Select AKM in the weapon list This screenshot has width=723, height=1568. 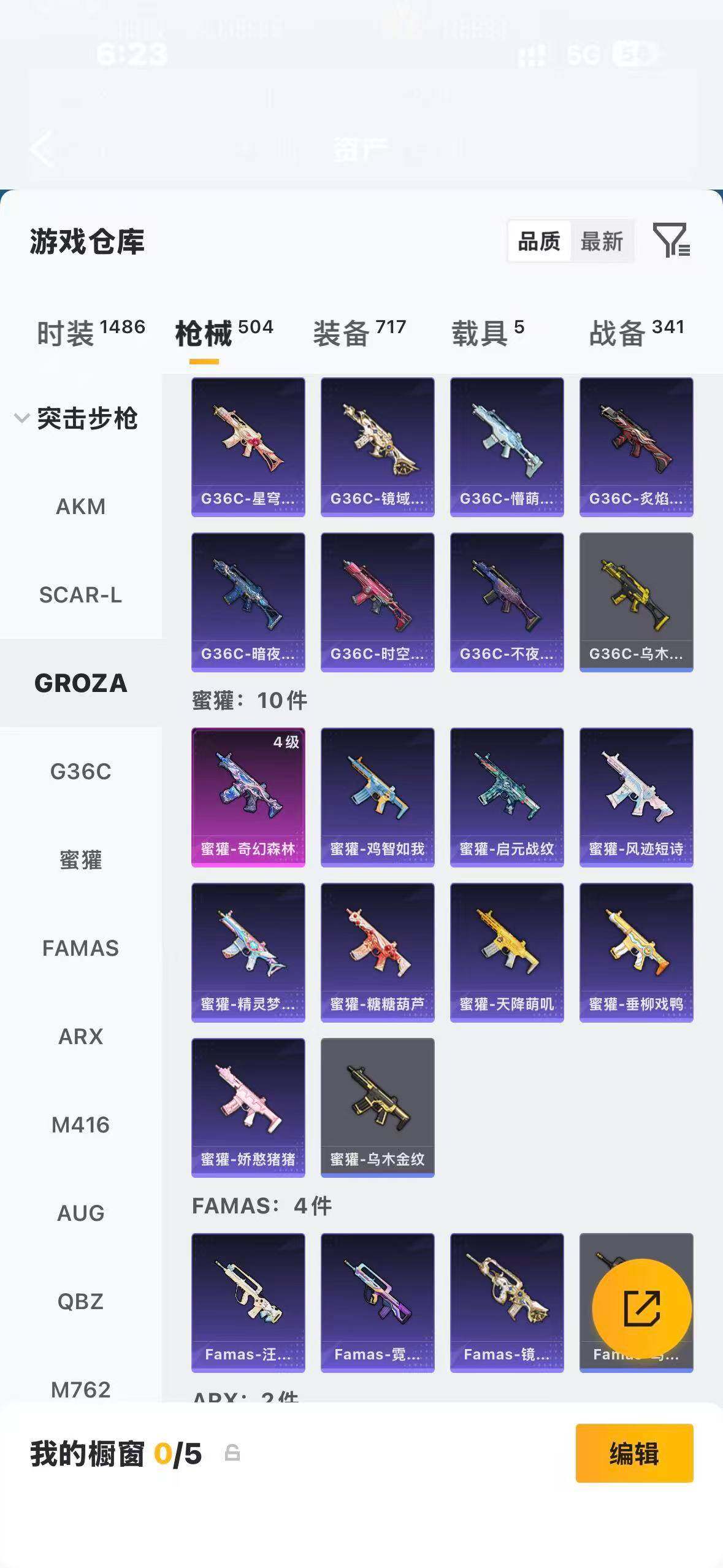click(81, 507)
